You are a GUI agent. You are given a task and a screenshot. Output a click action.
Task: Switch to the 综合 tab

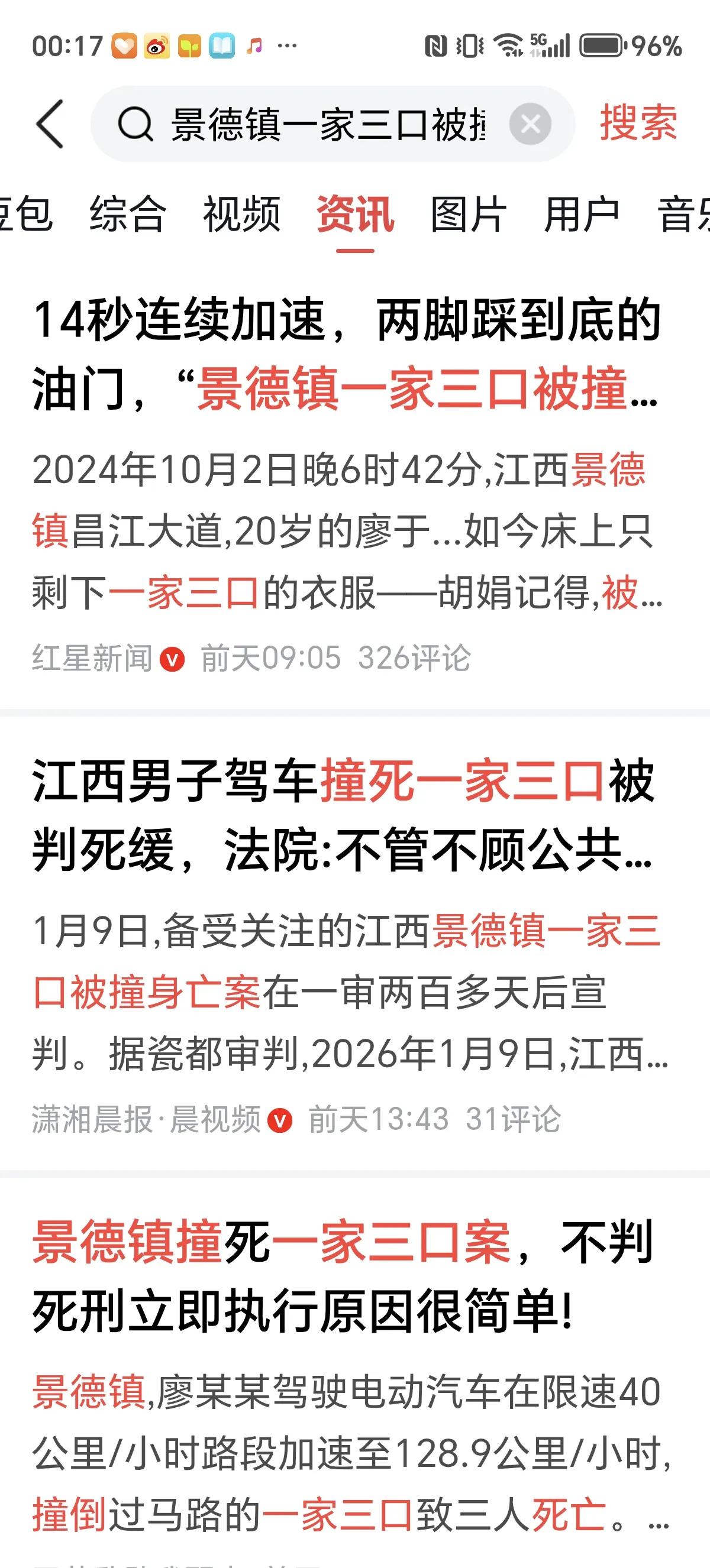(x=127, y=214)
